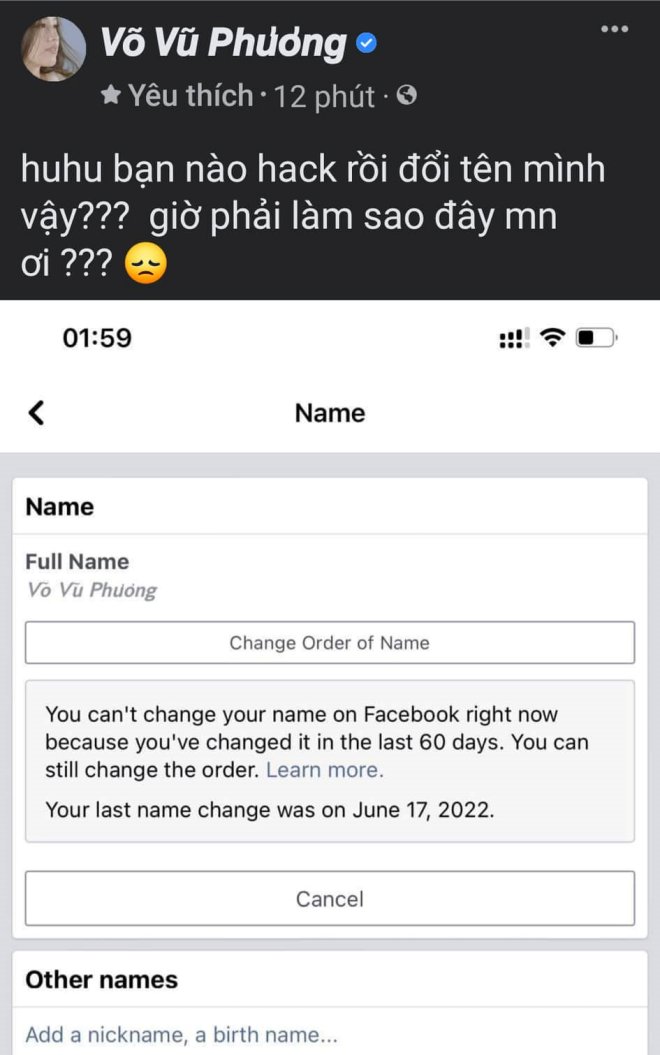Viewport: 660px width, 1055px height.
Task: Tap the name Võ Vũ Phương
Action: (x=223, y=43)
